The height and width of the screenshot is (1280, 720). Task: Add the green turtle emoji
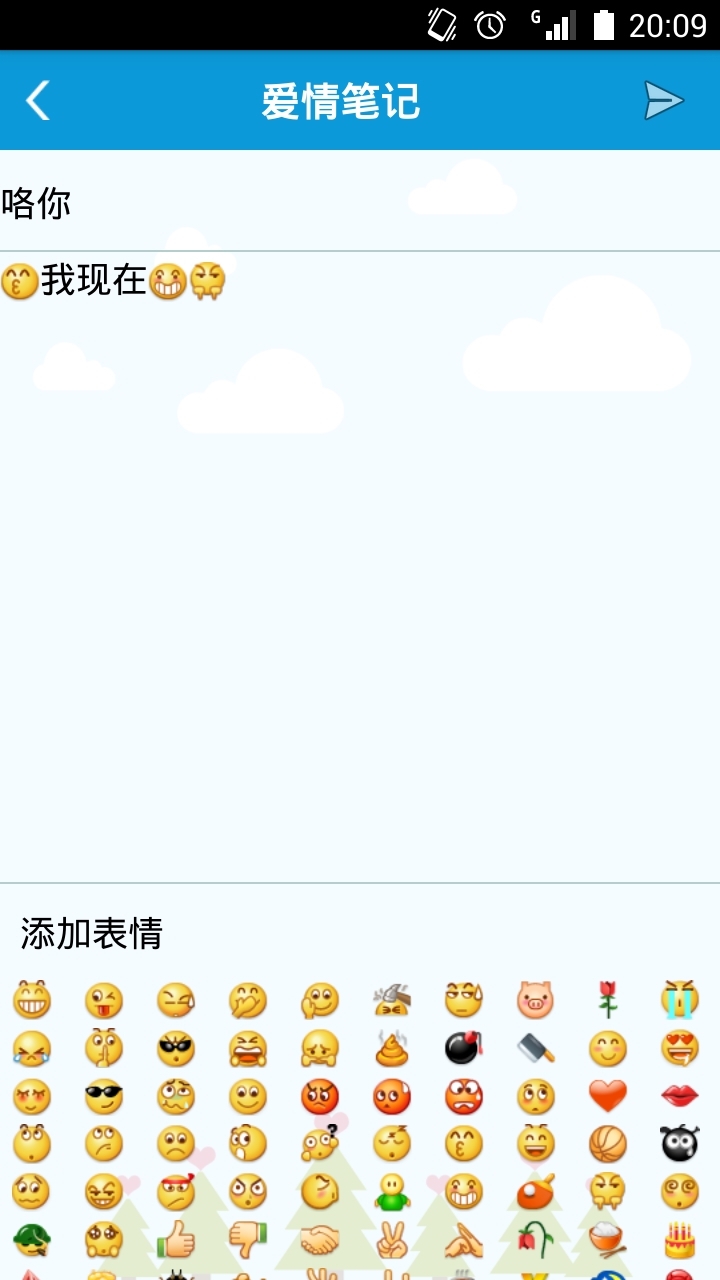[32, 1240]
